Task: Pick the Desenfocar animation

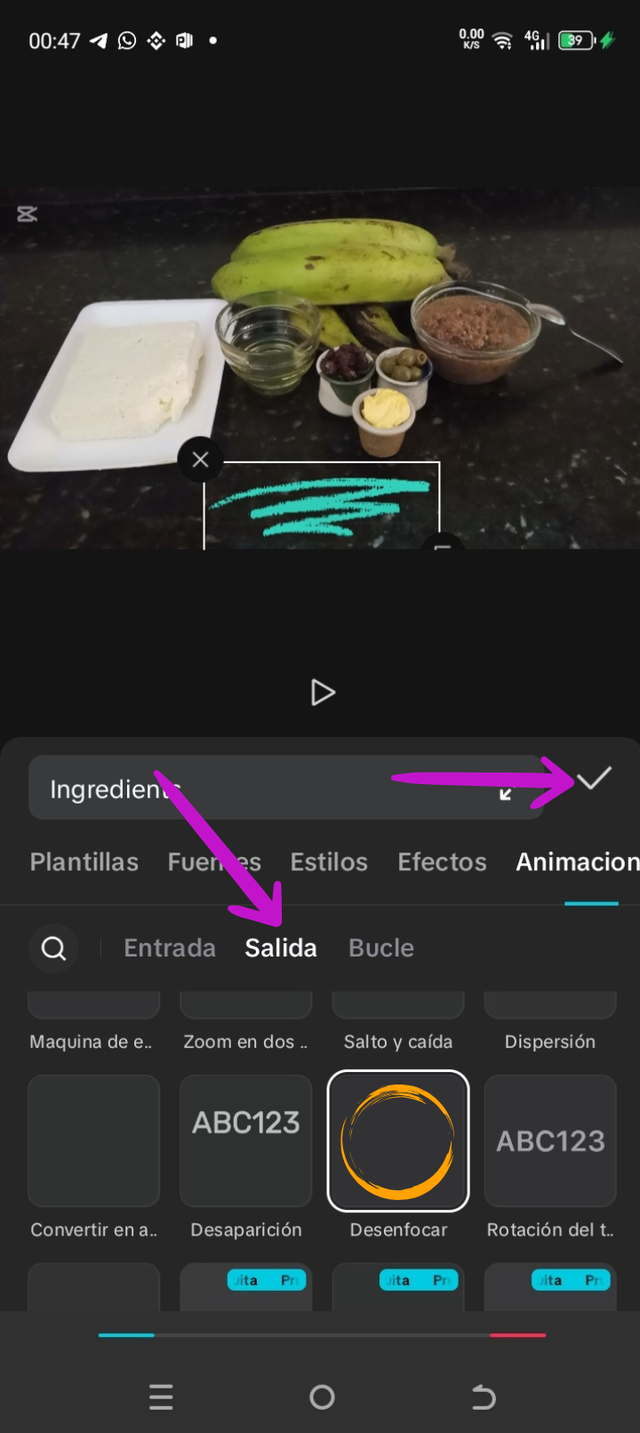Action: tap(398, 1141)
